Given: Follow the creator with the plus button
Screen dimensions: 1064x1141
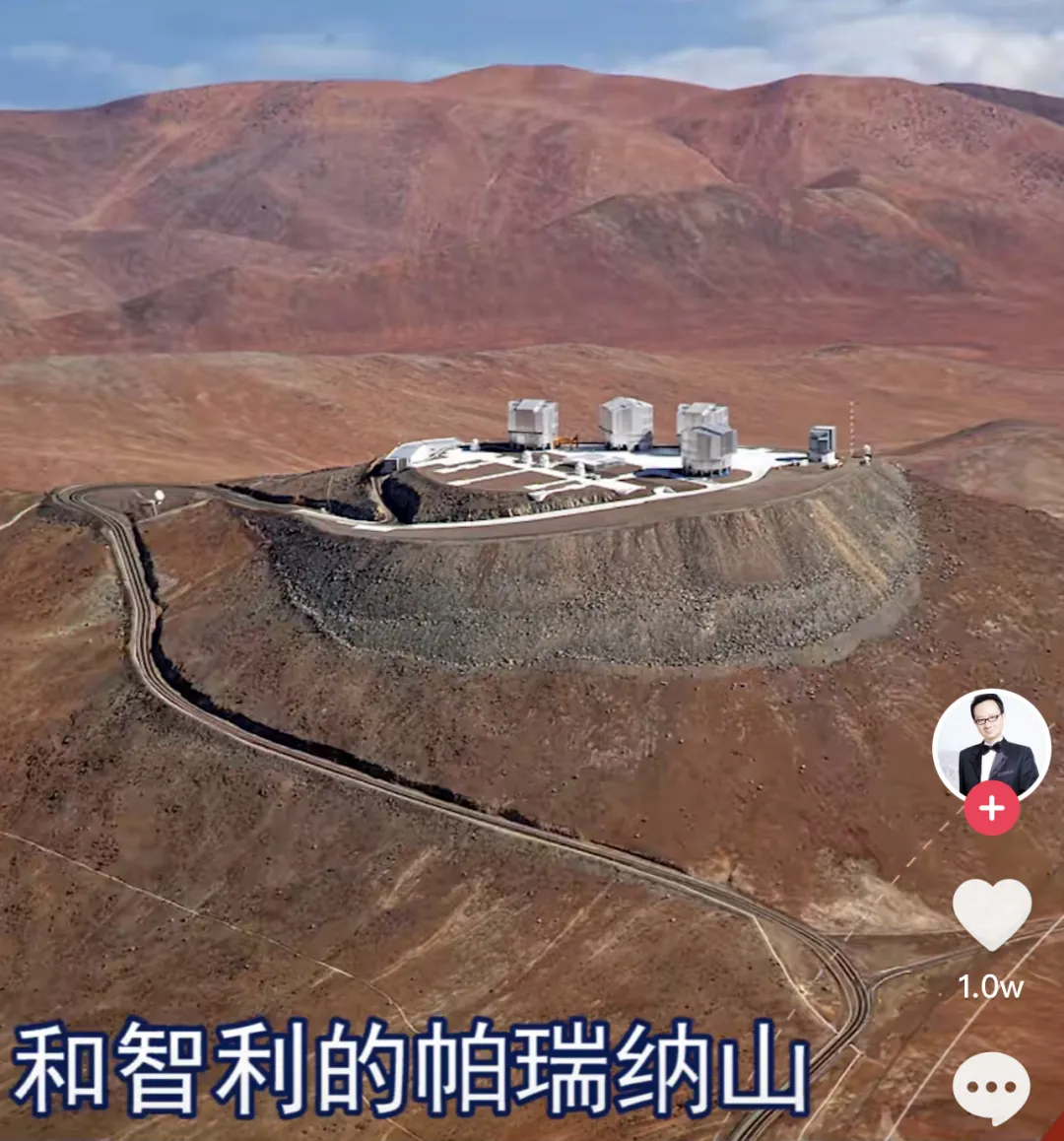Looking at the screenshot, I should 991,809.
